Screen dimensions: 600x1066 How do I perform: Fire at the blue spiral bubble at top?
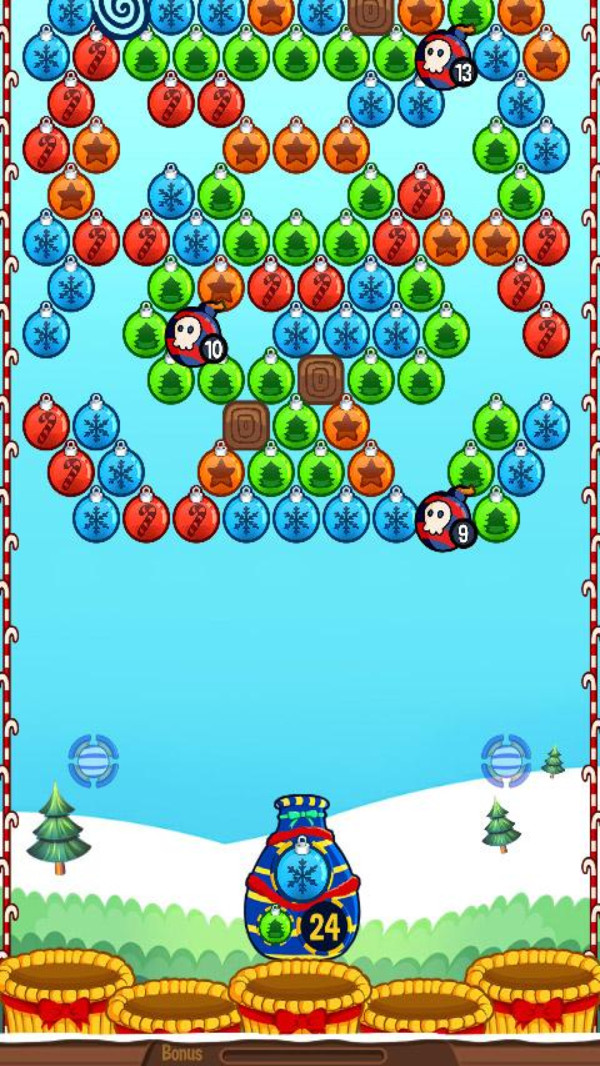121,15
